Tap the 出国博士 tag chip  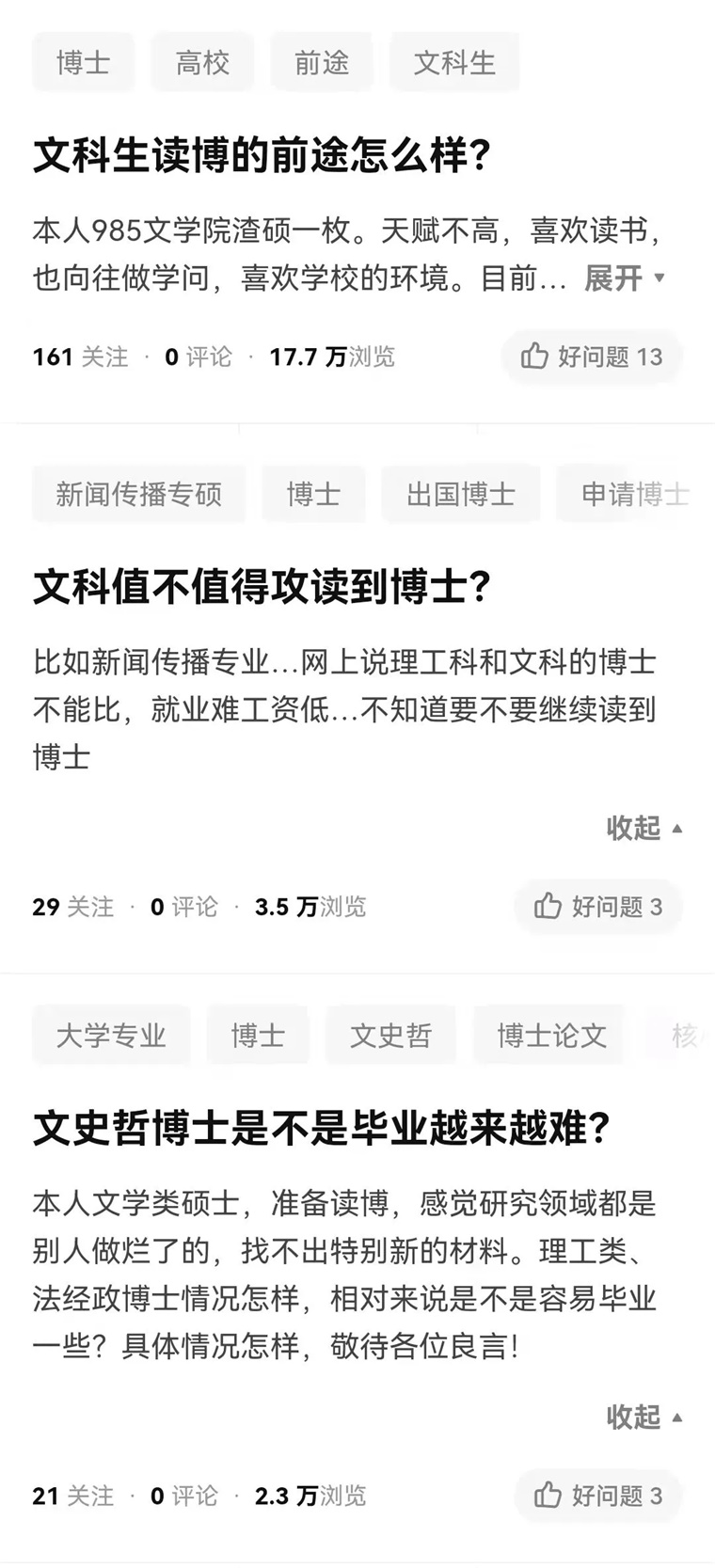pyautogui.click(x=460, y=494)
